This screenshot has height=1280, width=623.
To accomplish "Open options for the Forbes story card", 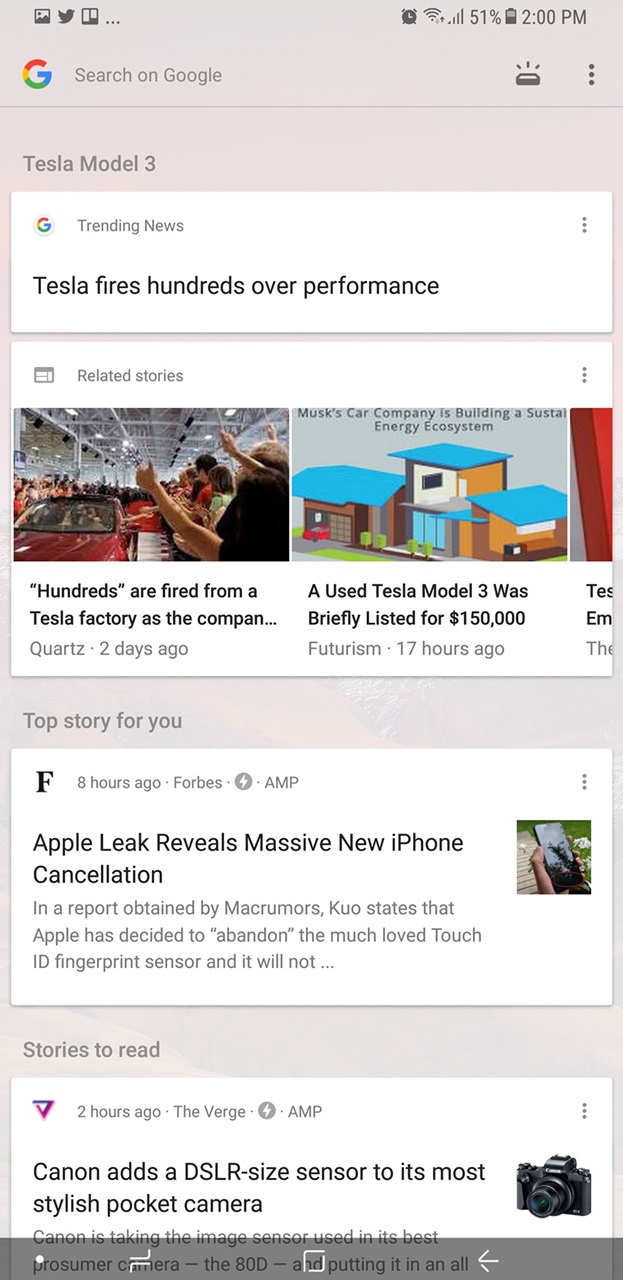I will (x=584, y=782).
